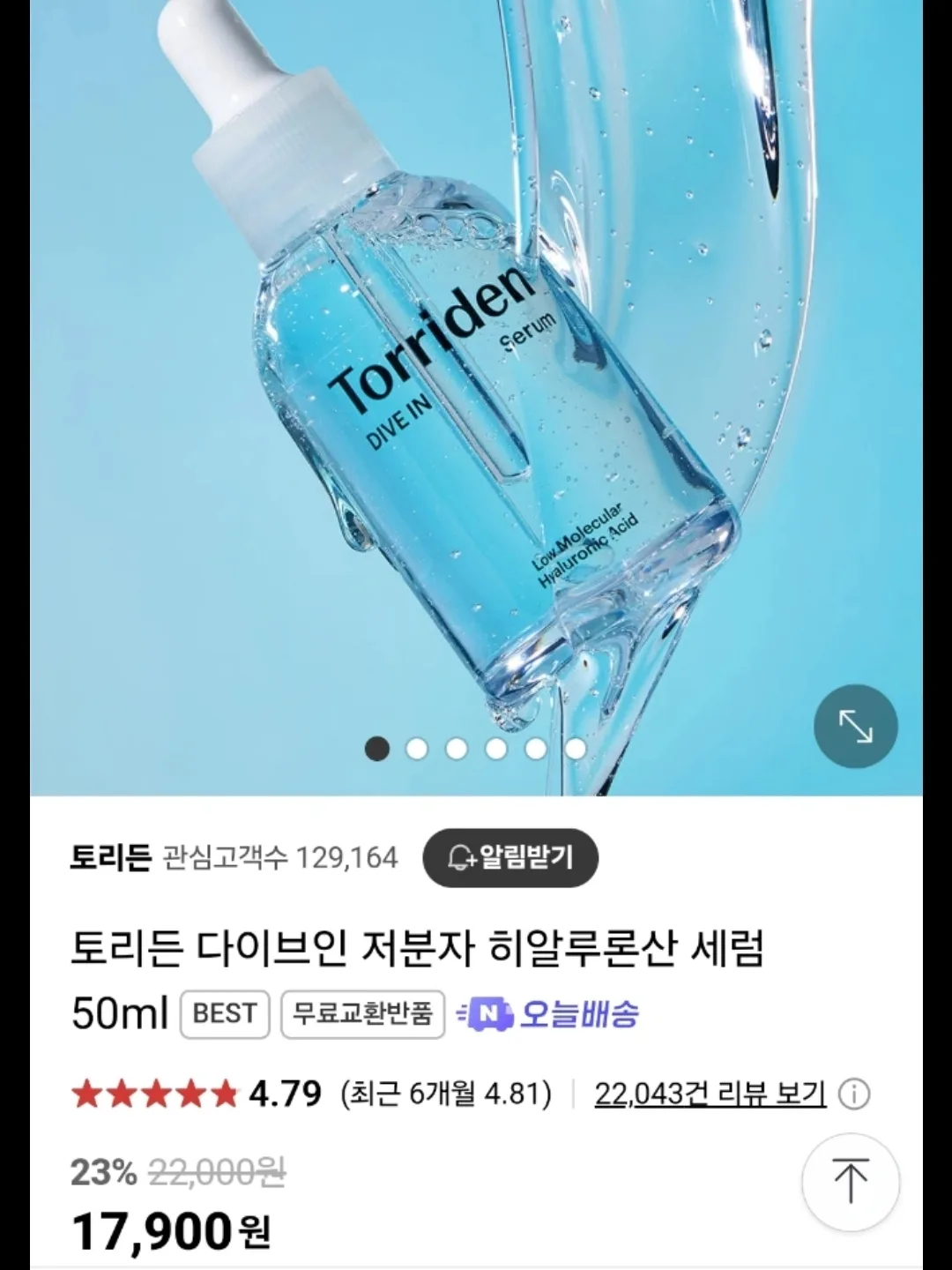The image size is (952, 1270).
Task: Open the 22,043건 리뷰 보기 link
Action: click(710, 1094)
